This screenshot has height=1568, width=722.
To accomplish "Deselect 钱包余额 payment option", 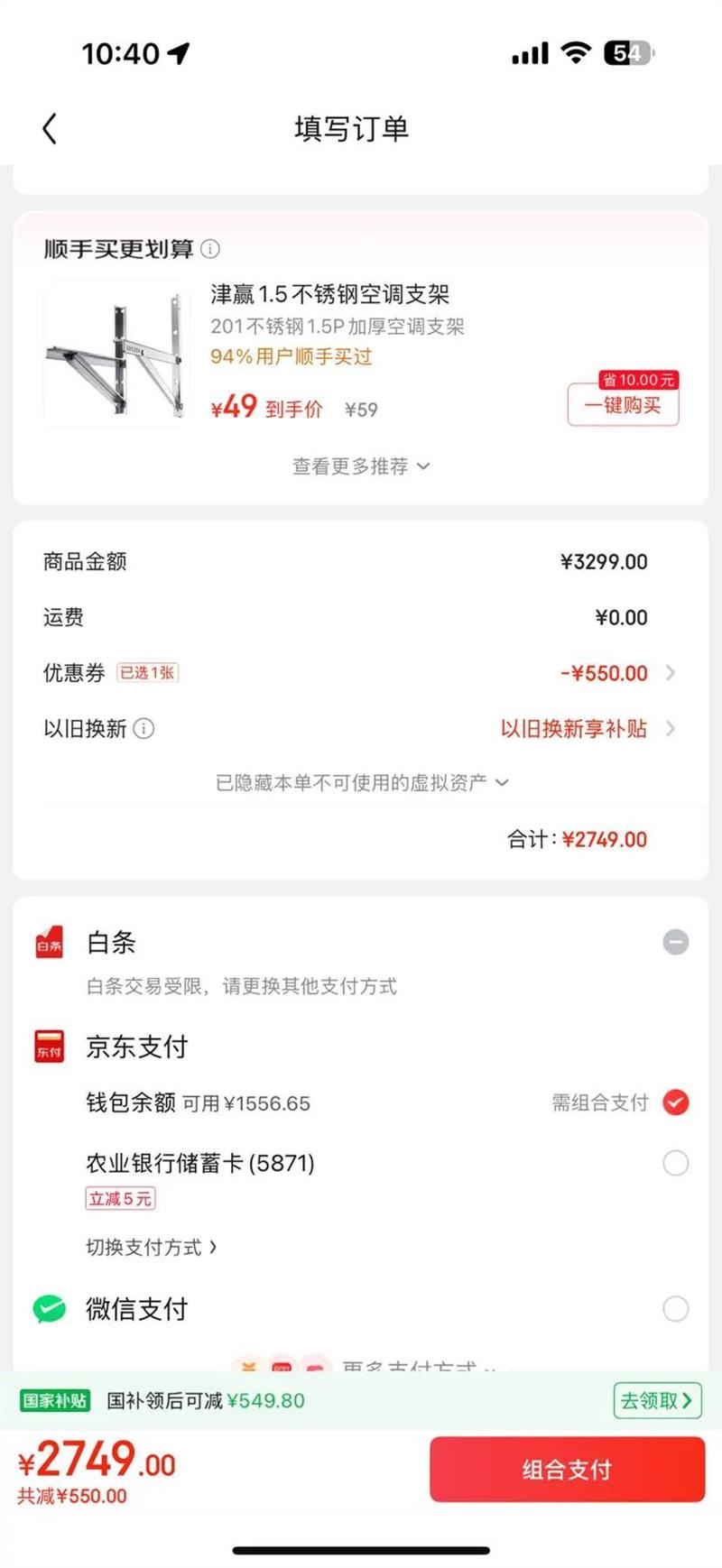I will (x=675, y=1102).
